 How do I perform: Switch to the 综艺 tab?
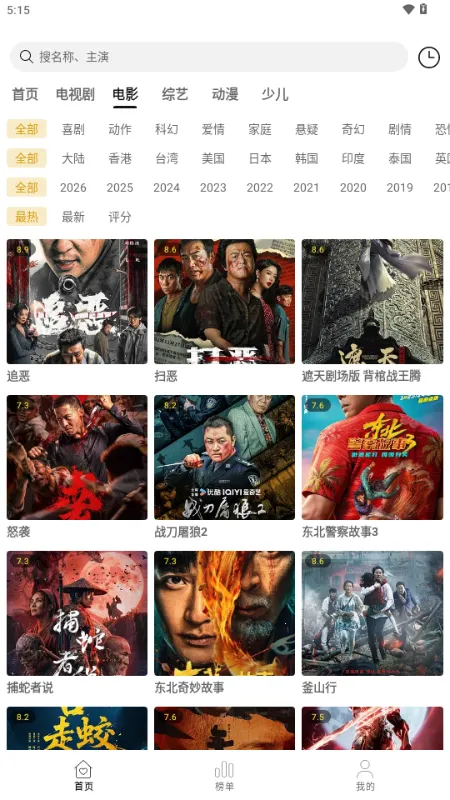point(175,94)
